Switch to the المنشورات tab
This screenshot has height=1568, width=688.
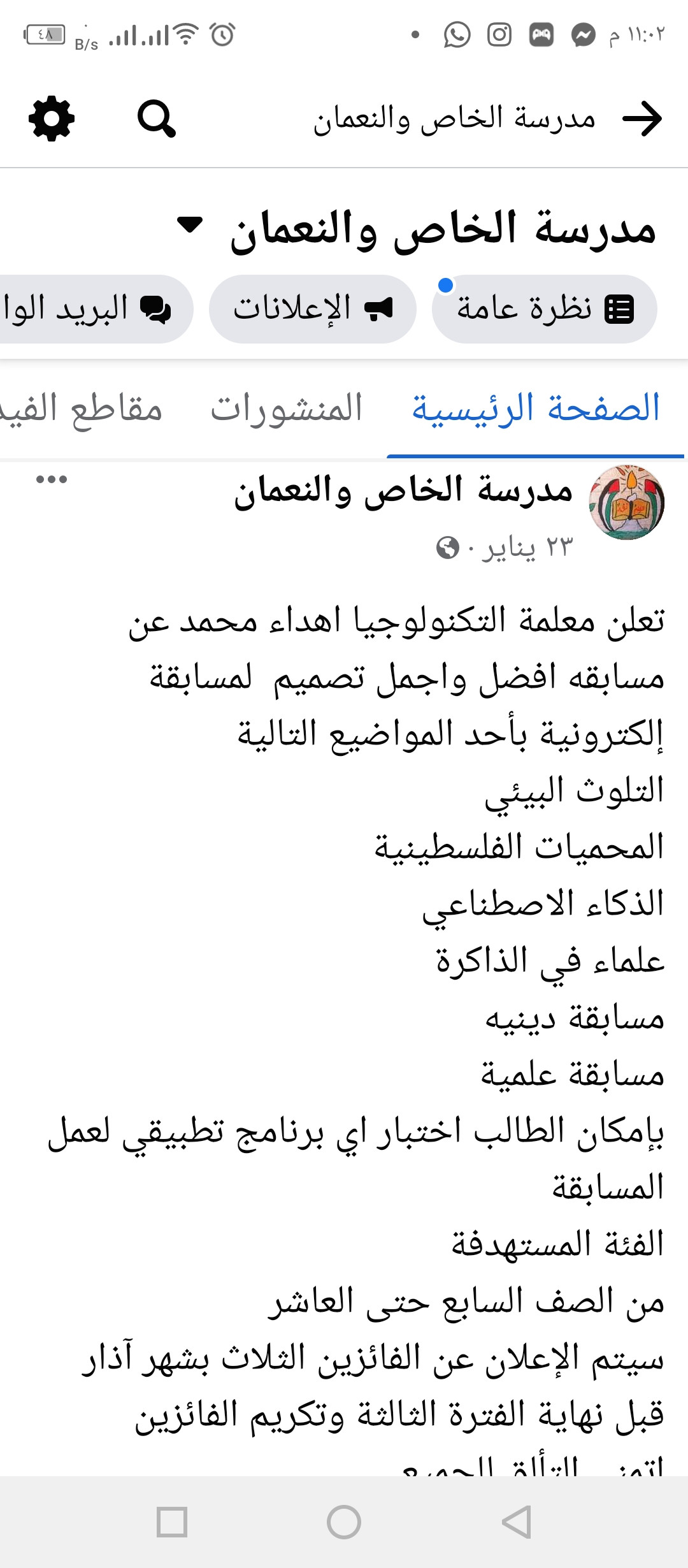287,409
